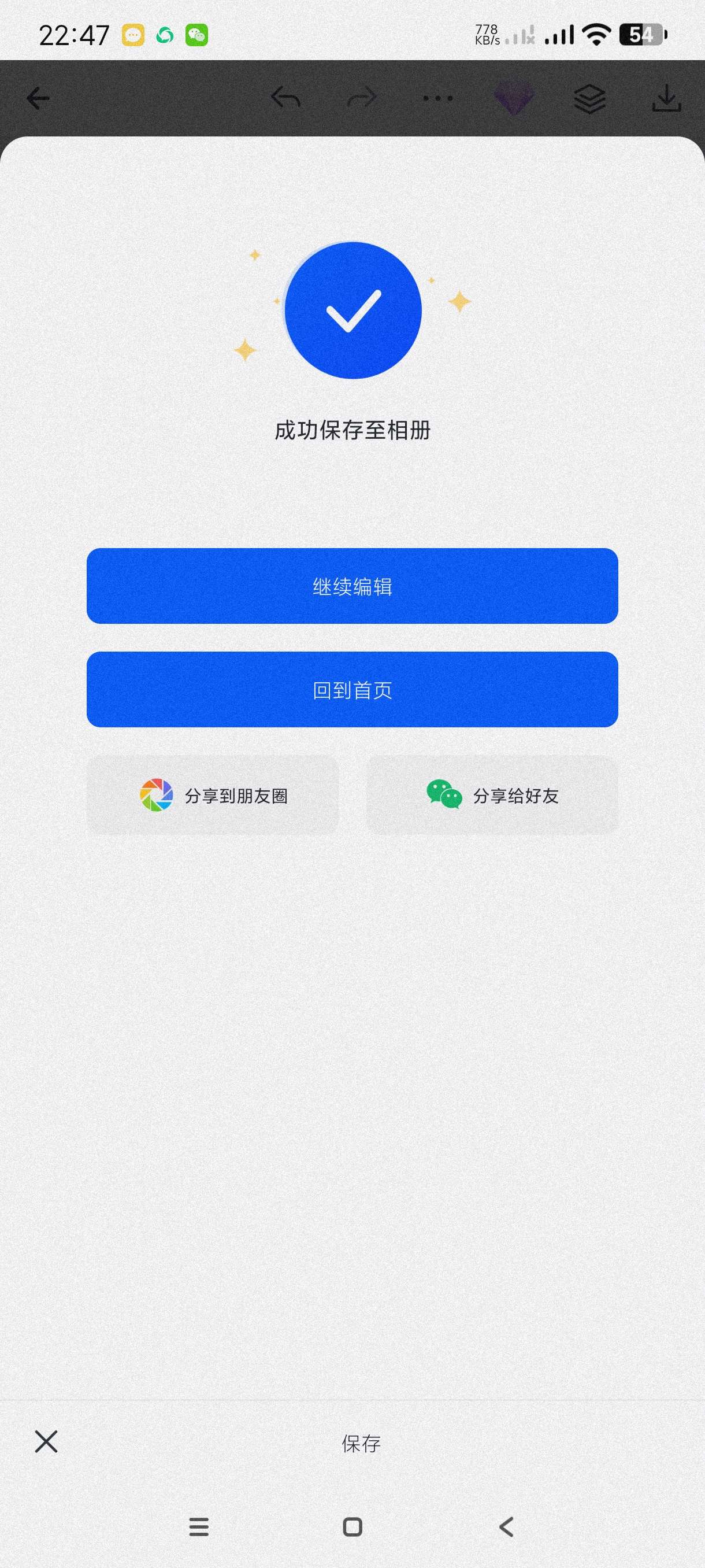Send to a friend via 分享给好友

tap(492, 795)
